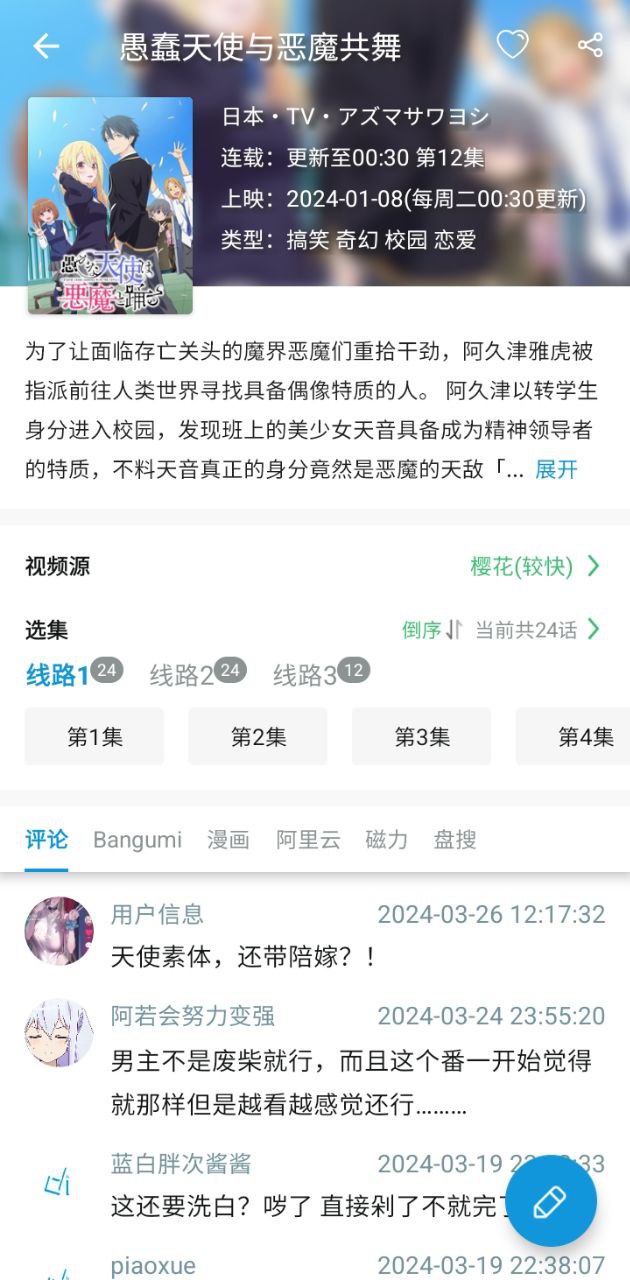630x1280 pixels.
Task: Play 第2集
Action: click(x=258, y=737)
